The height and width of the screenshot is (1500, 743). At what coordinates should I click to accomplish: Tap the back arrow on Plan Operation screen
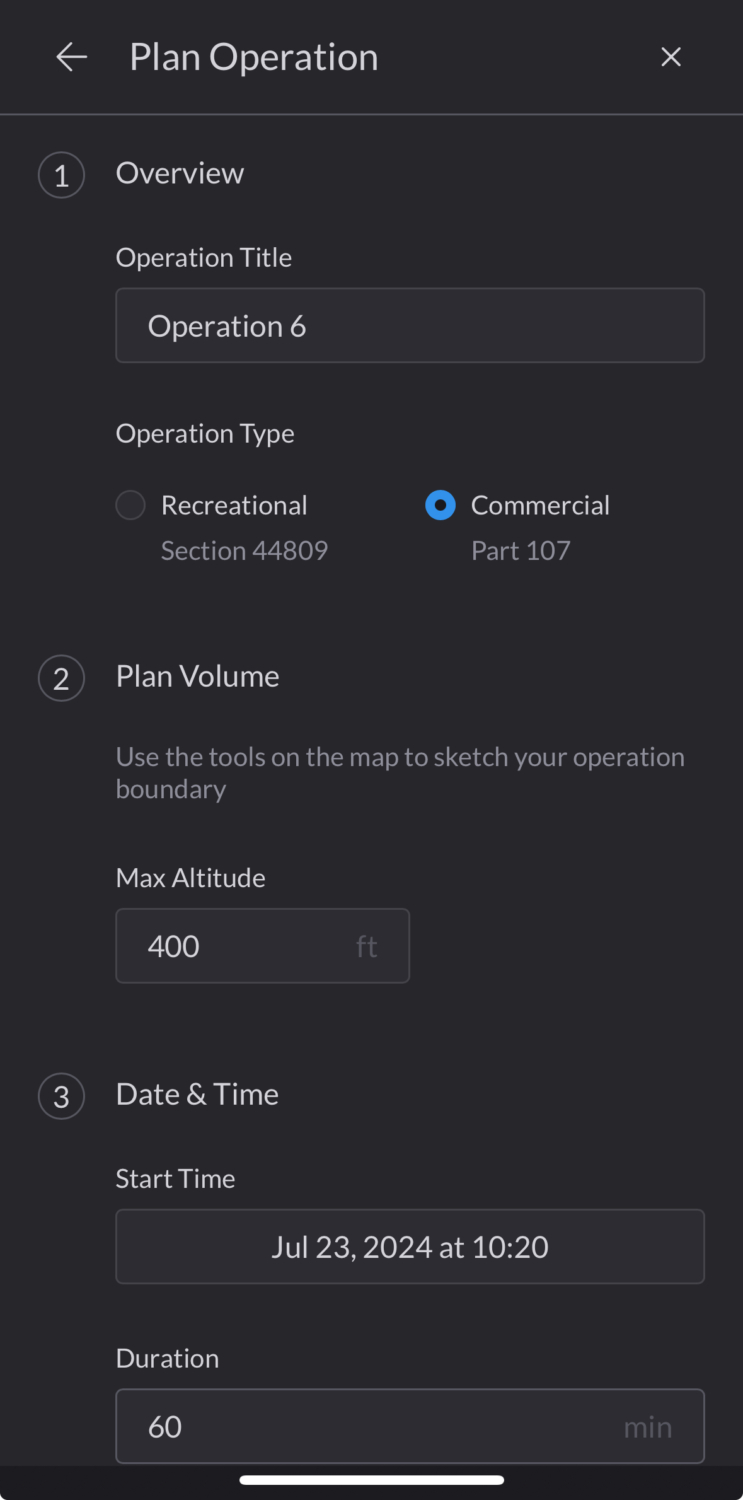click(71, 57)
